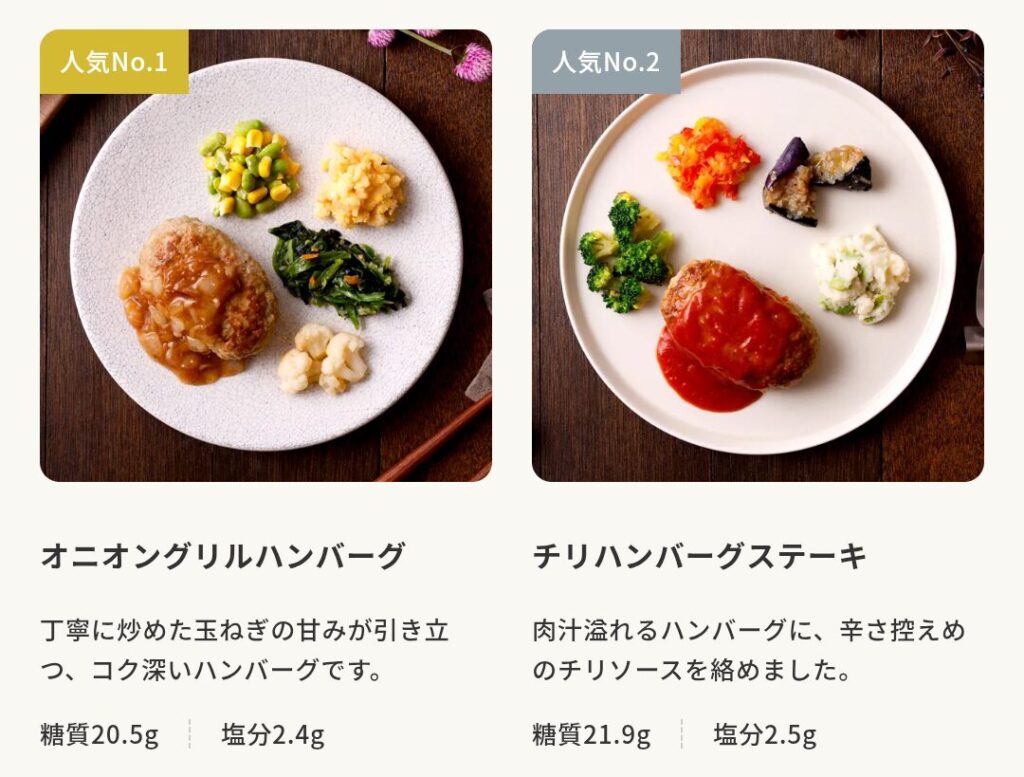This screenshot has height=777, width=1024.
Task: Open the オニオングリルハンバーグ meal card
Action: pos(265,256)
